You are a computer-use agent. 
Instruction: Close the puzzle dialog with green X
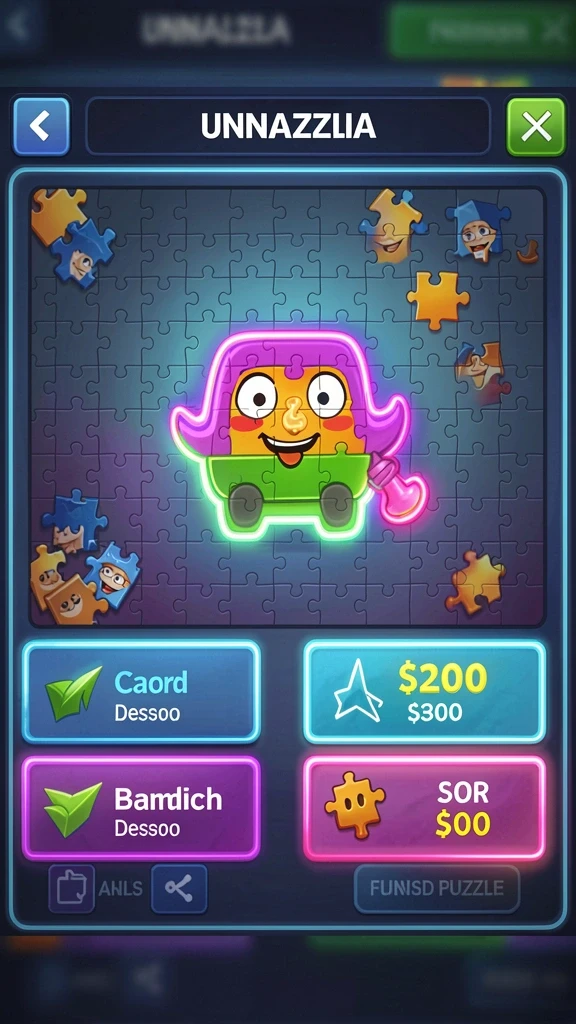coord(536,127)
